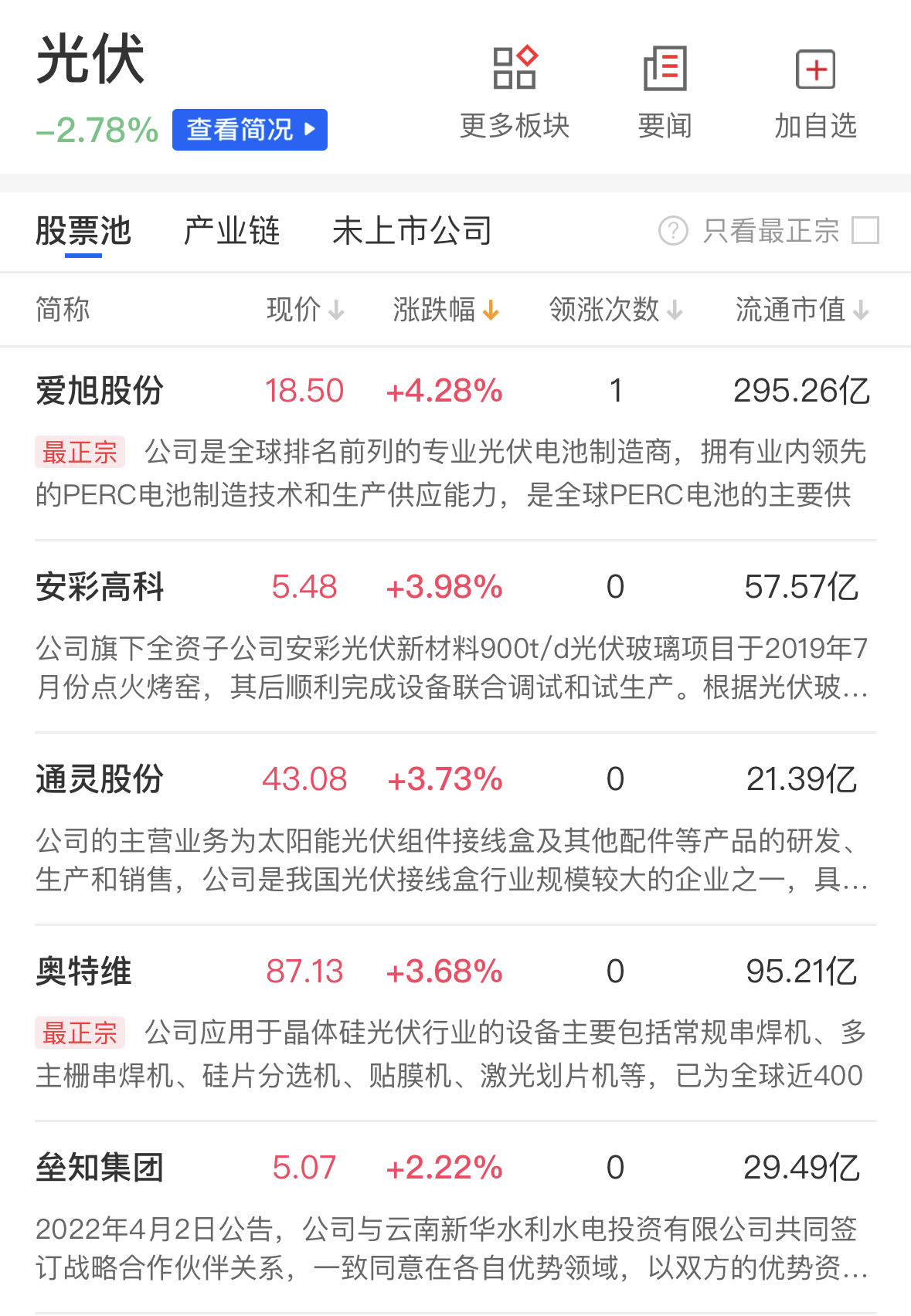Screen dimensions: 911x1316
Task: Open 爱旭股份 stock details
Action: click(x=100, y=391)
